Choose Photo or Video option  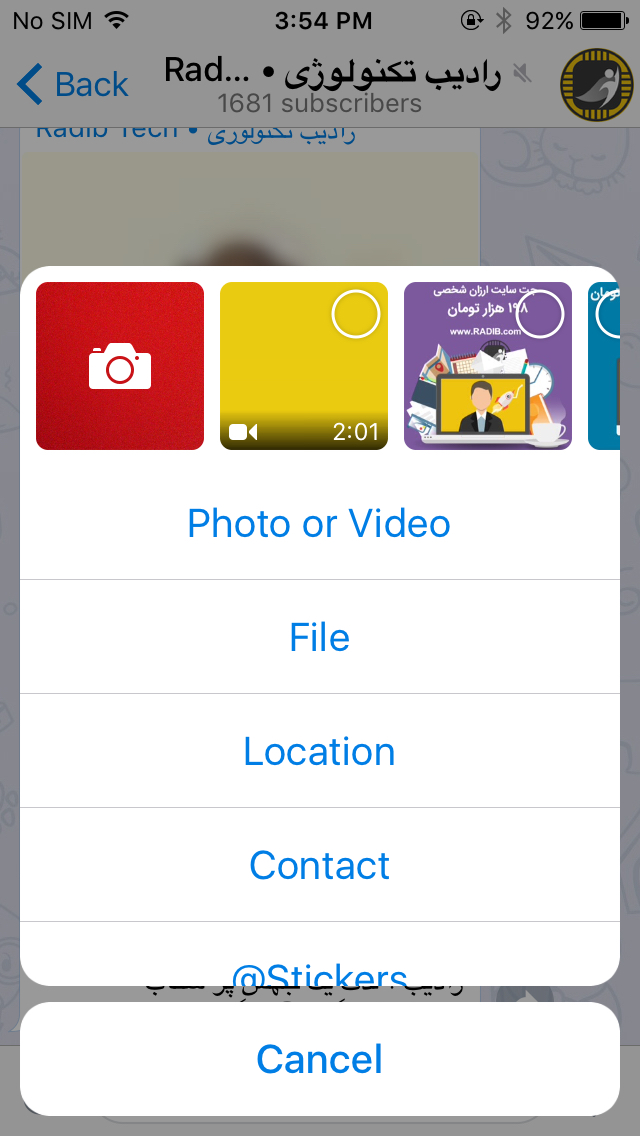click(x=319, y=523)
